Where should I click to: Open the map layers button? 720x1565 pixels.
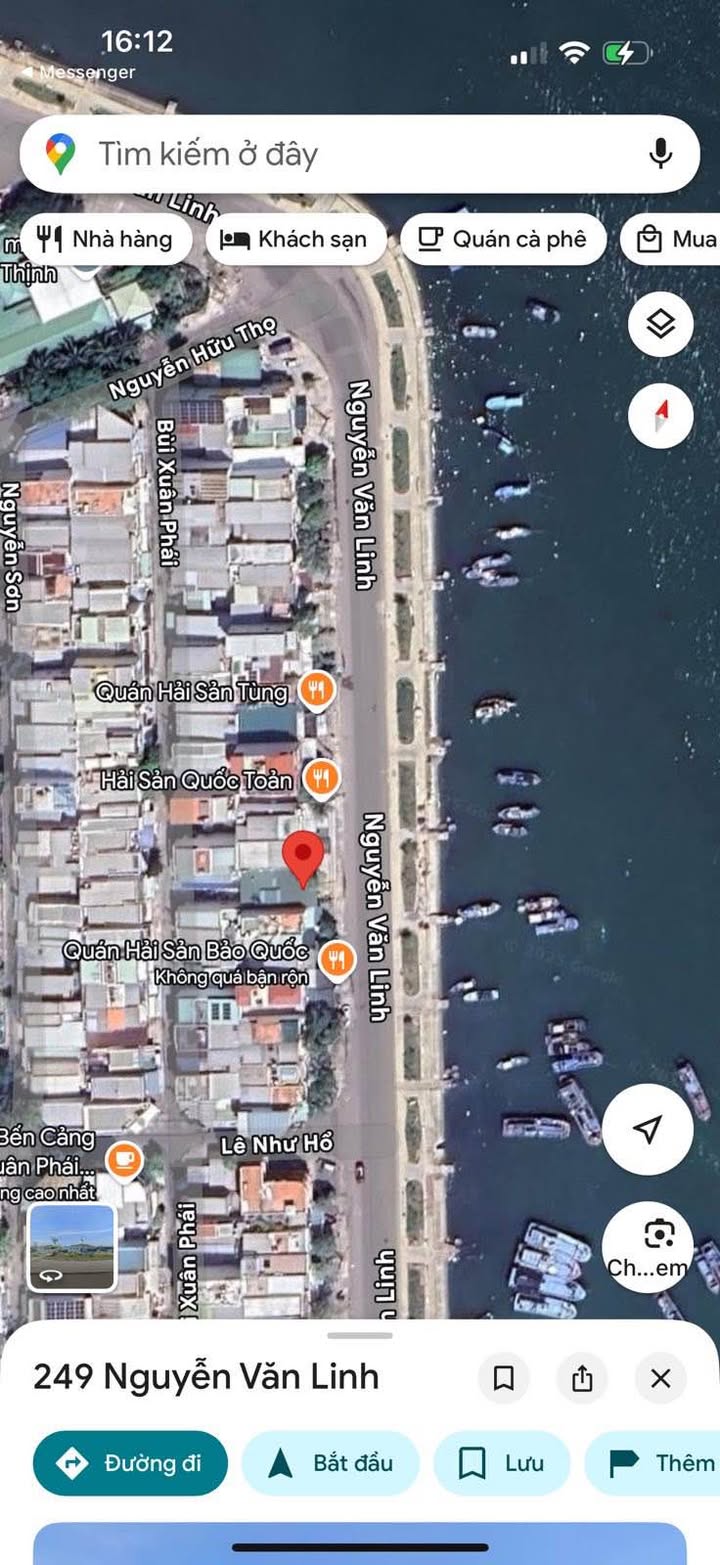(x=660, y=324)
